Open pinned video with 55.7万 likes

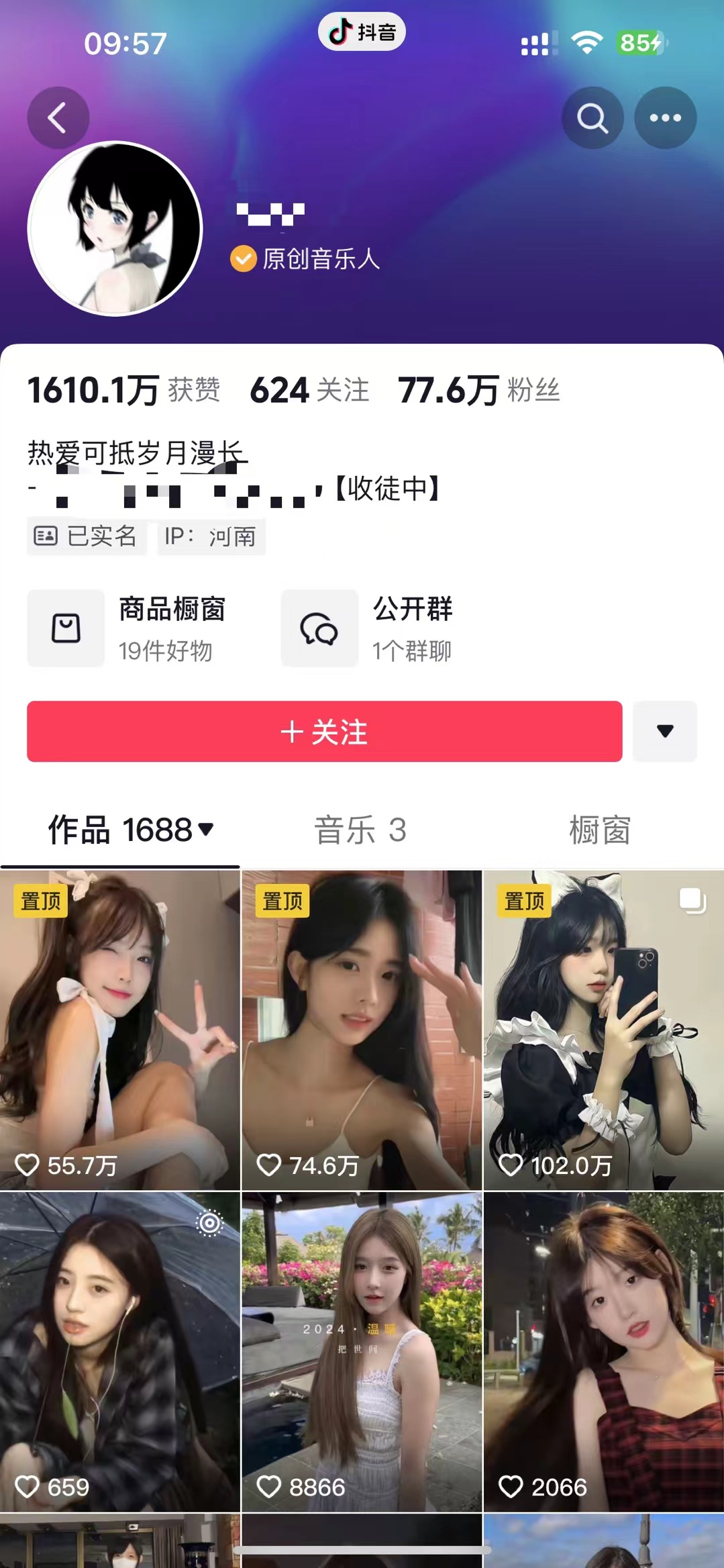pyautogui.click(x=119, y=1030)
